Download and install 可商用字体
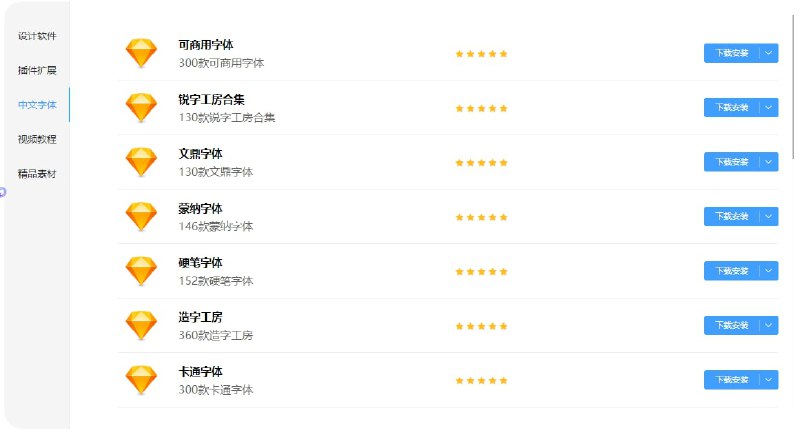The width and height of the screenshot is (800, 446). 731,53
